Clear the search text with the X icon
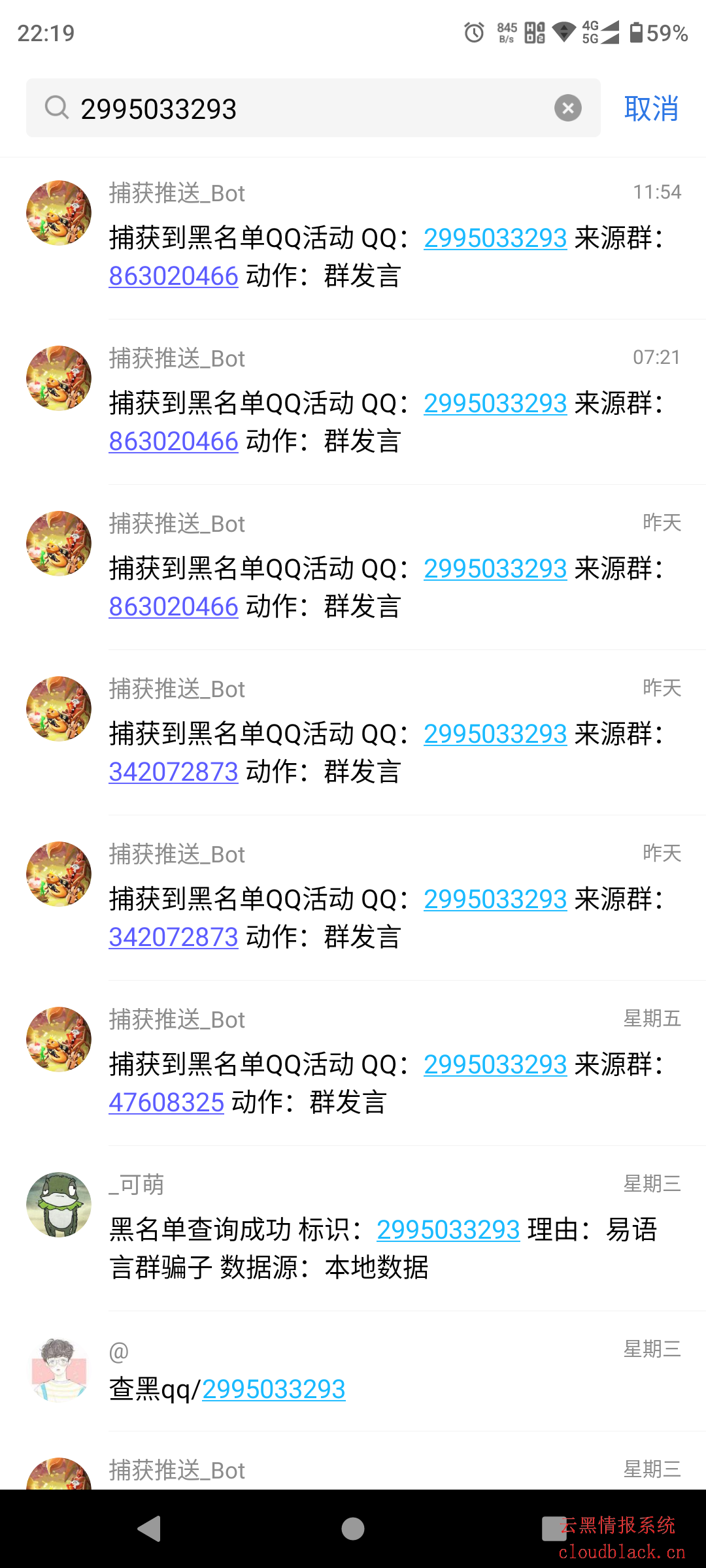 click(x=567, y=108)
